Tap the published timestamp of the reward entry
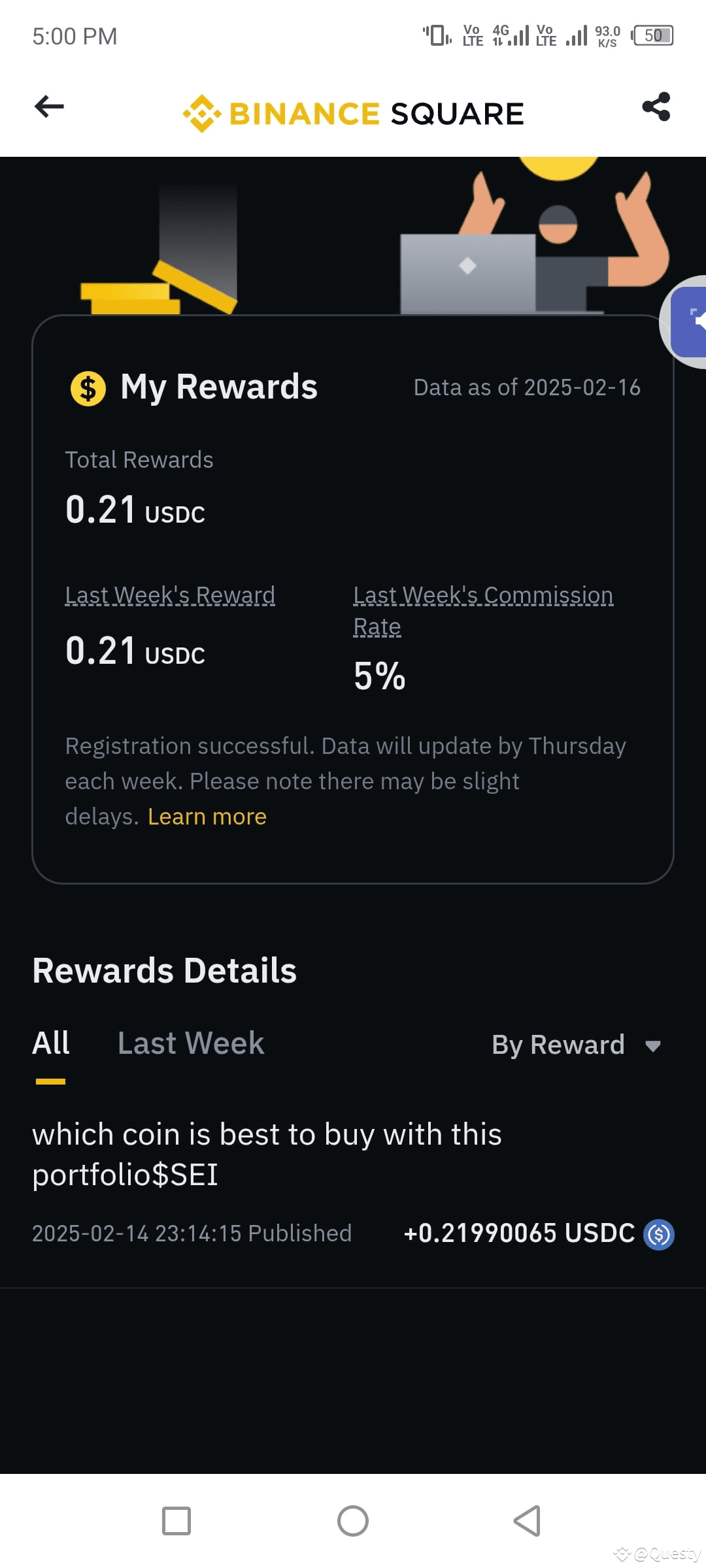The height and width of the screenshot is (1568, 706). pos(192,1233)
